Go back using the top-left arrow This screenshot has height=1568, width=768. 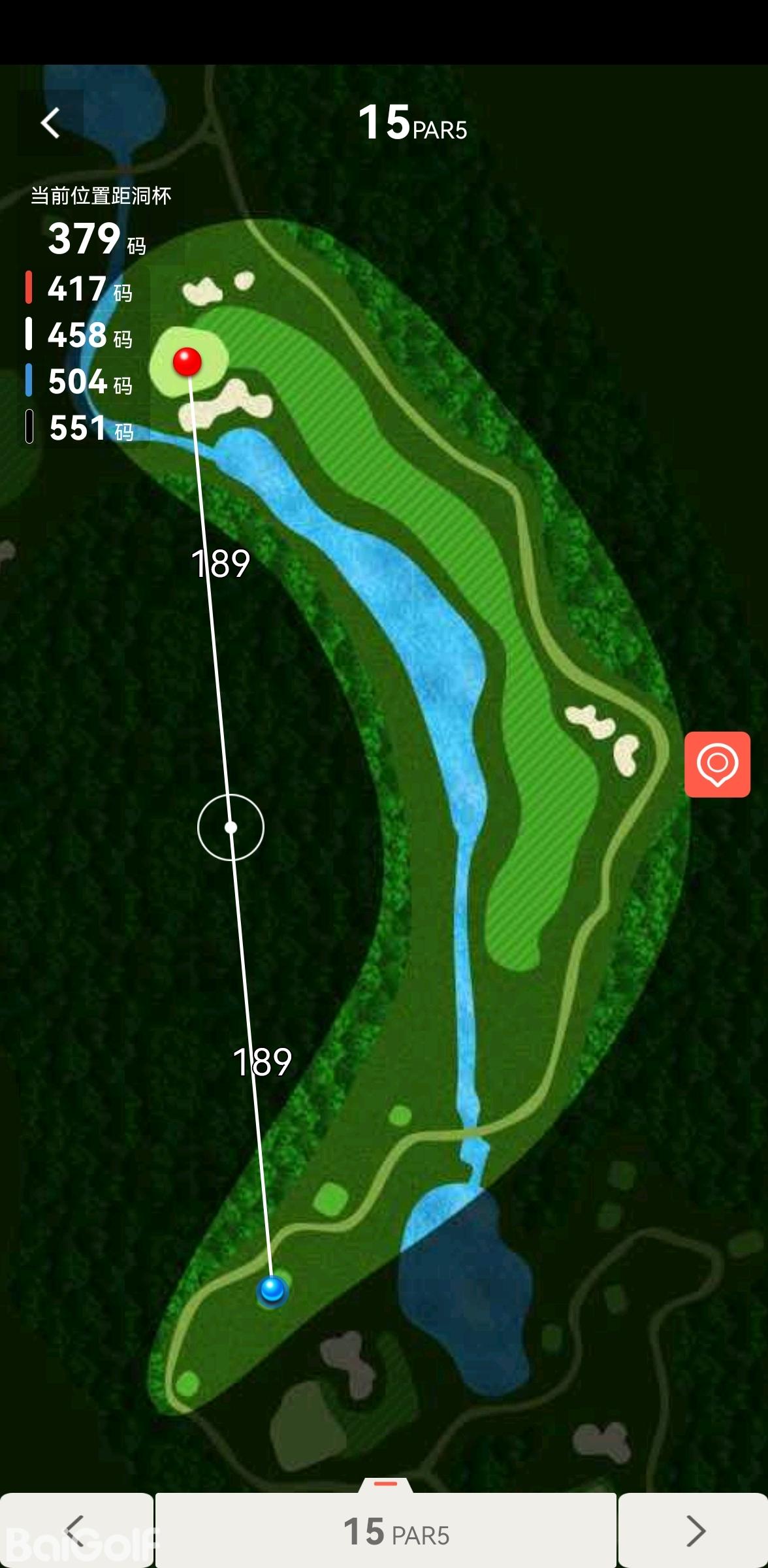pyautogui.click(x=50, y=123)
